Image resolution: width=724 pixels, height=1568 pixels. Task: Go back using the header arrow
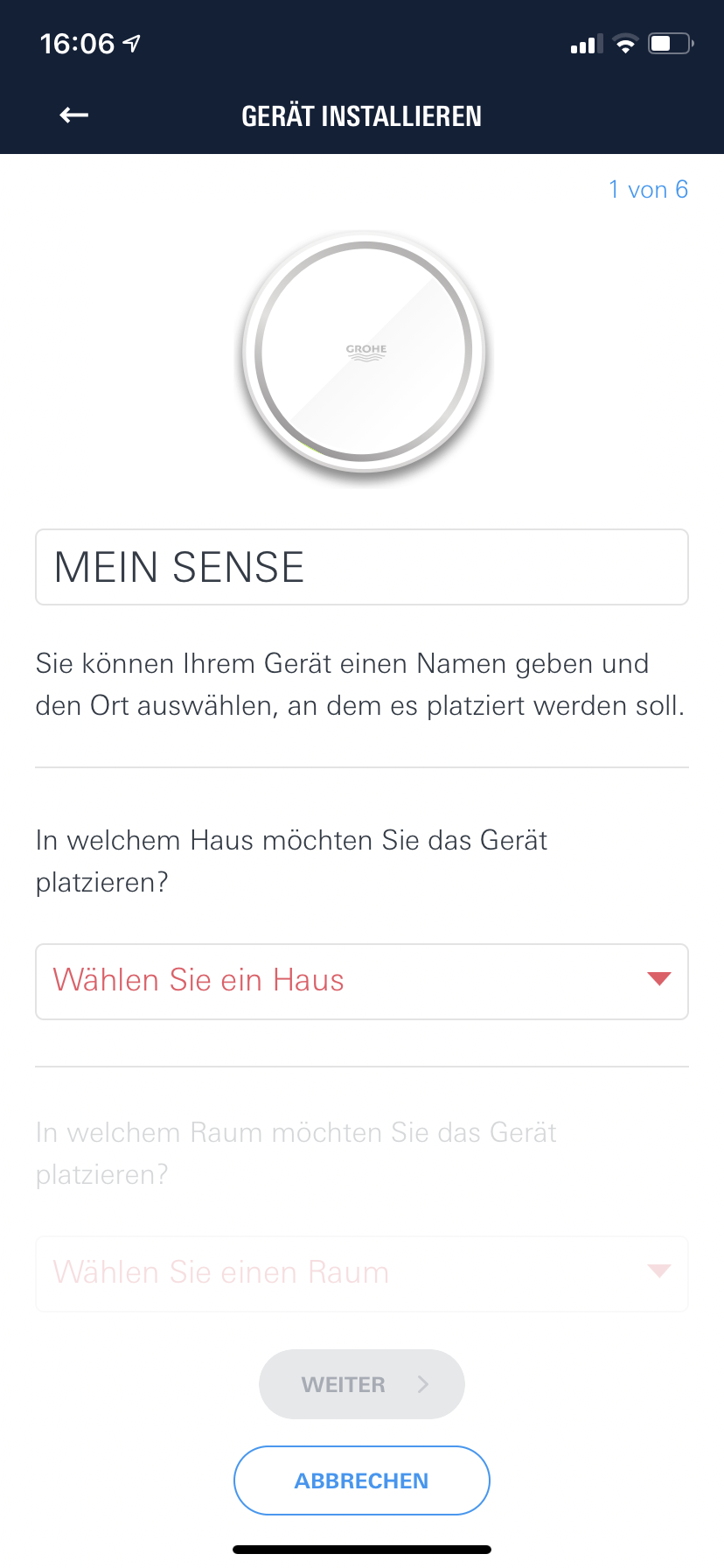(x=74, y=115)
